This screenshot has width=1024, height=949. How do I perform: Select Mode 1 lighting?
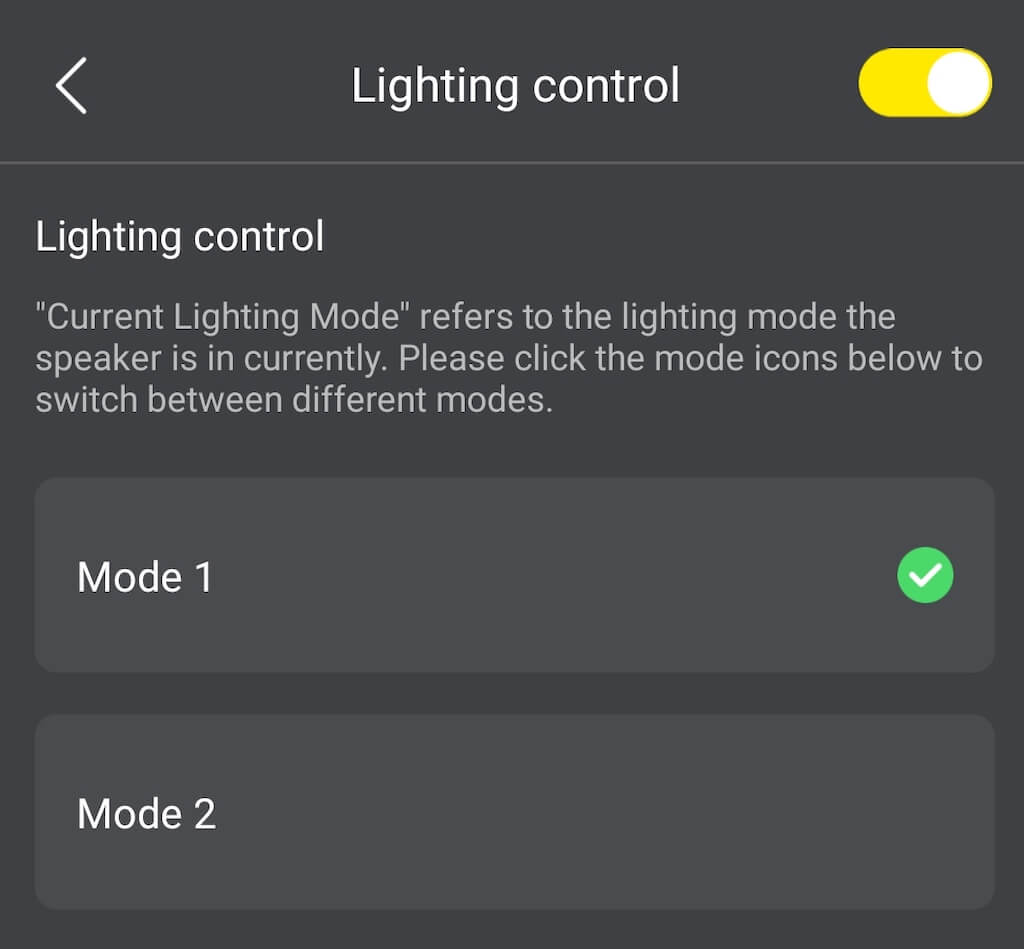[514, 576]
